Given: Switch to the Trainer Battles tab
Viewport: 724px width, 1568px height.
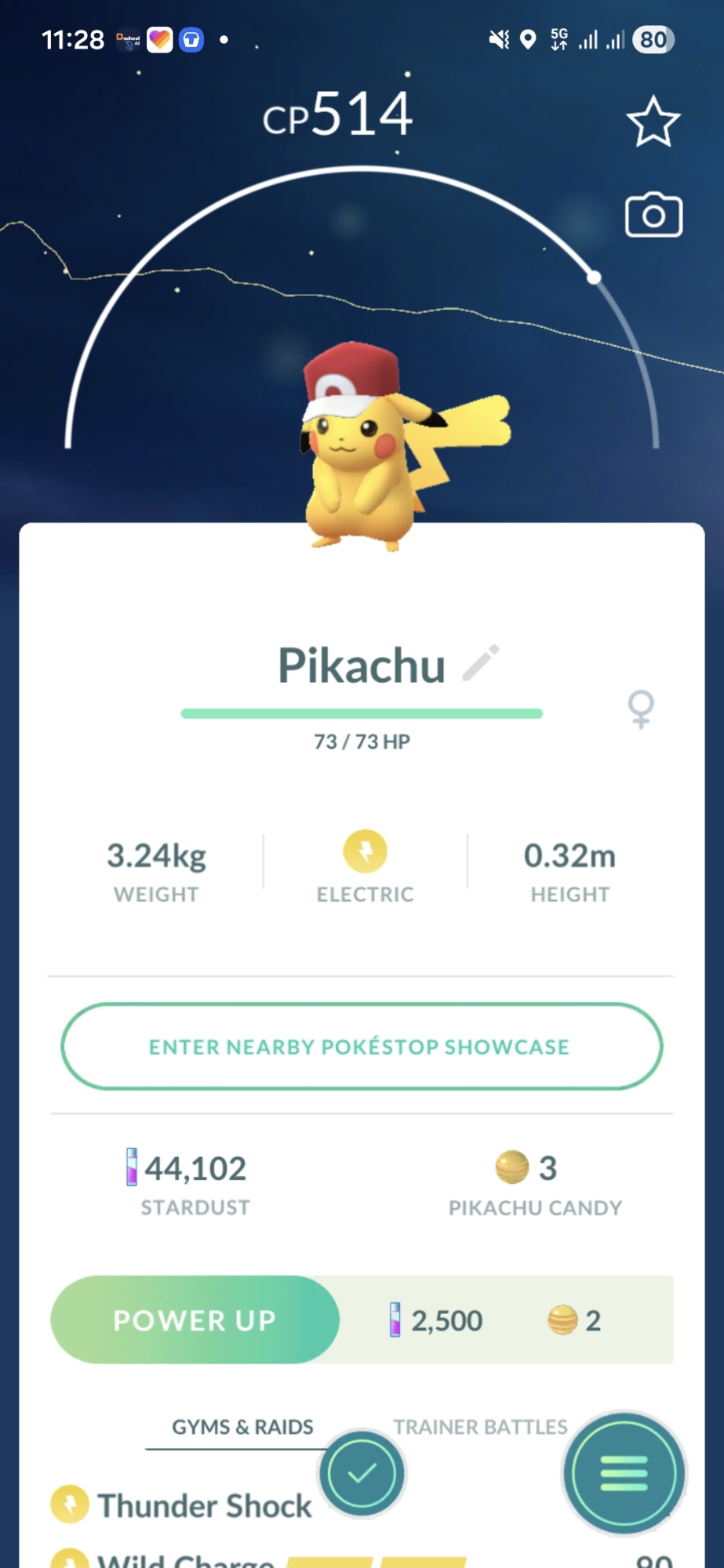Looking at the screenshot, I should [x=480, y=1427].
